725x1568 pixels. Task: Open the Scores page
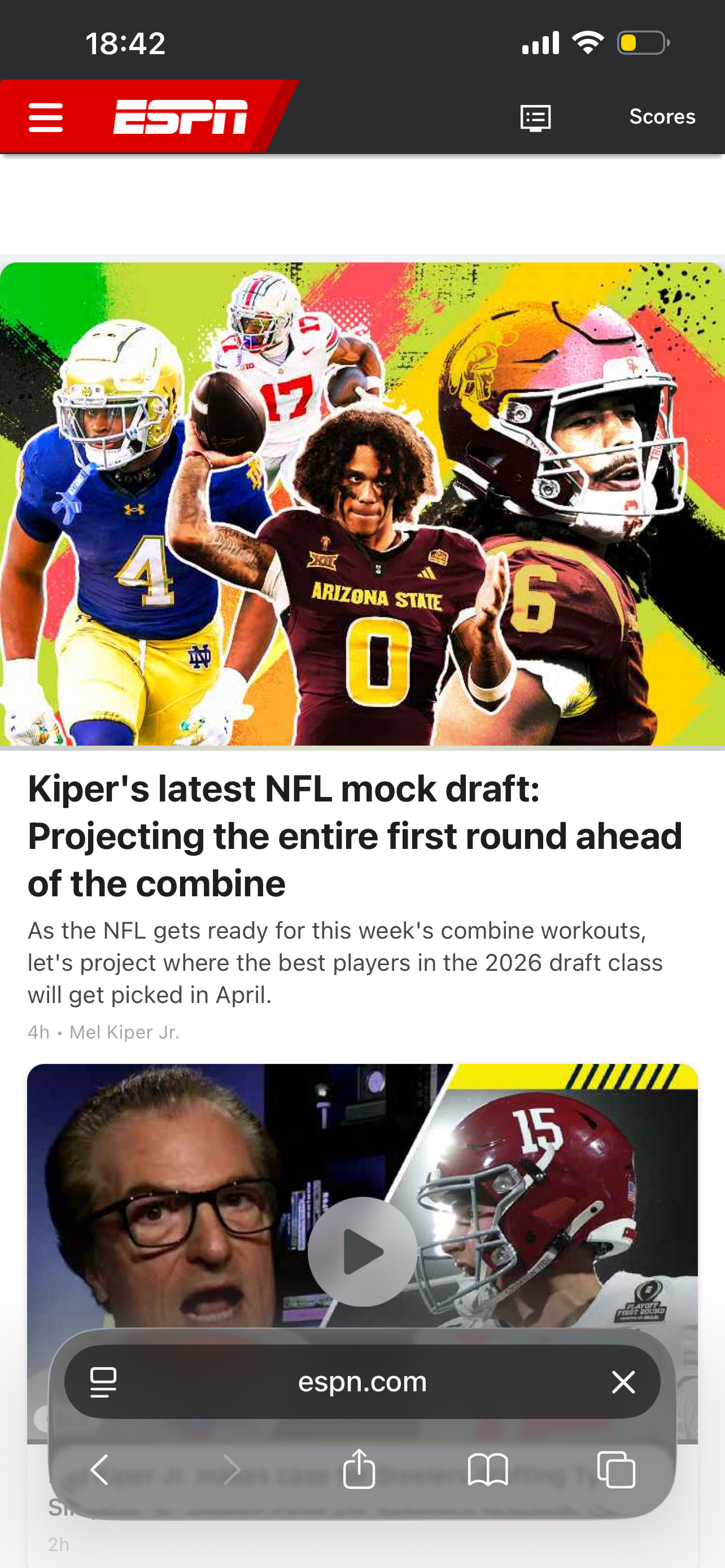point(662,116)
